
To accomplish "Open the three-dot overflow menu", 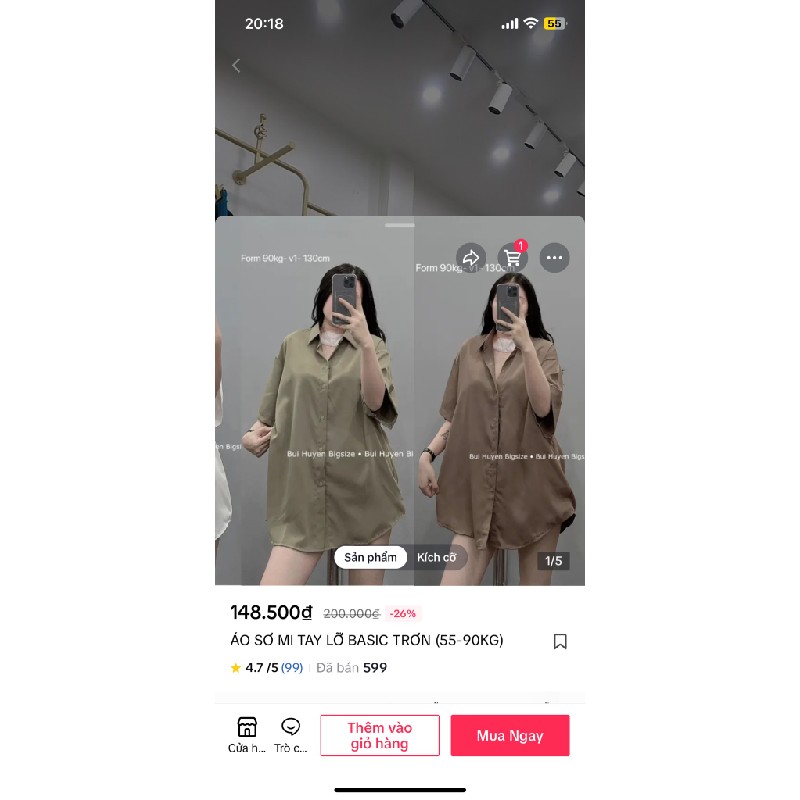I will (555, 258).
